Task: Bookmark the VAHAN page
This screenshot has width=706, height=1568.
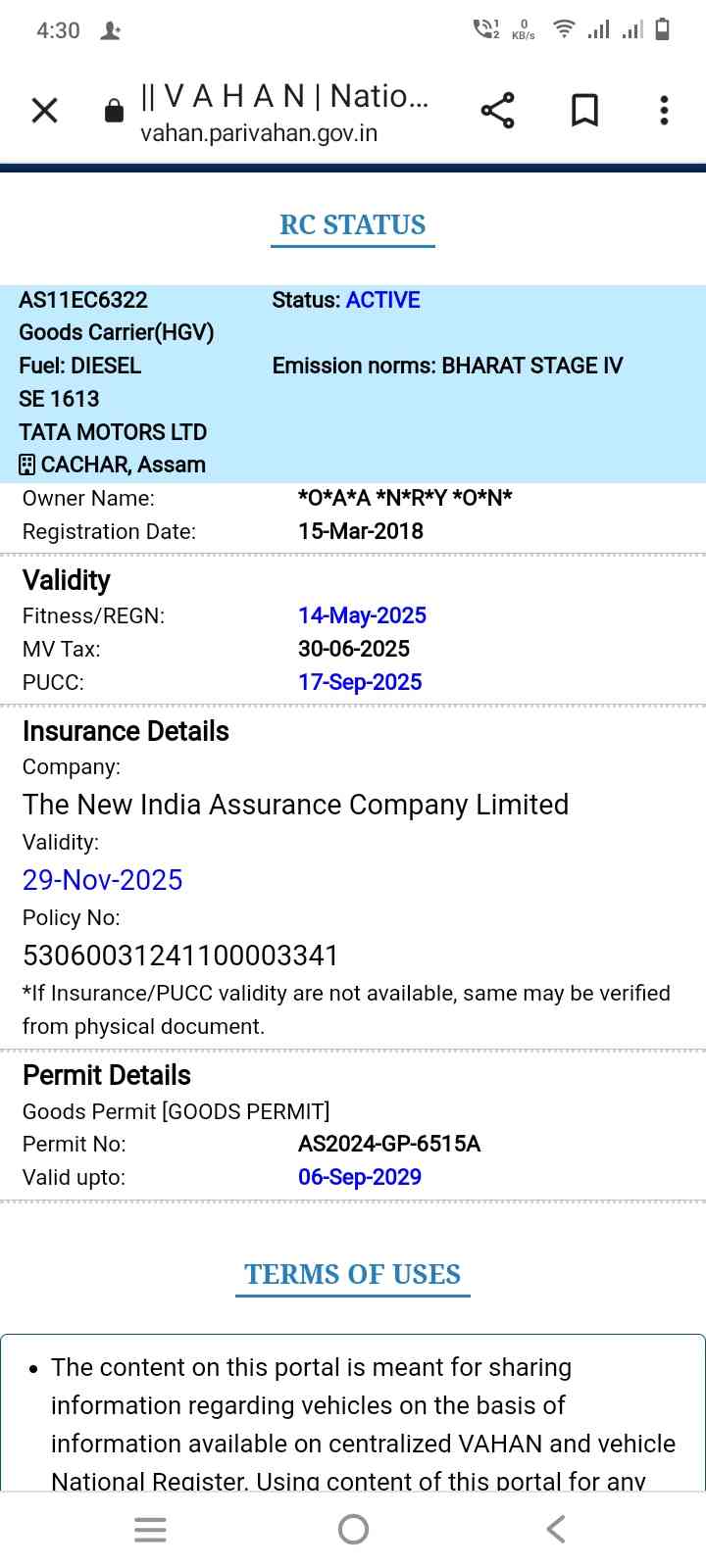Action: [584, 111]
